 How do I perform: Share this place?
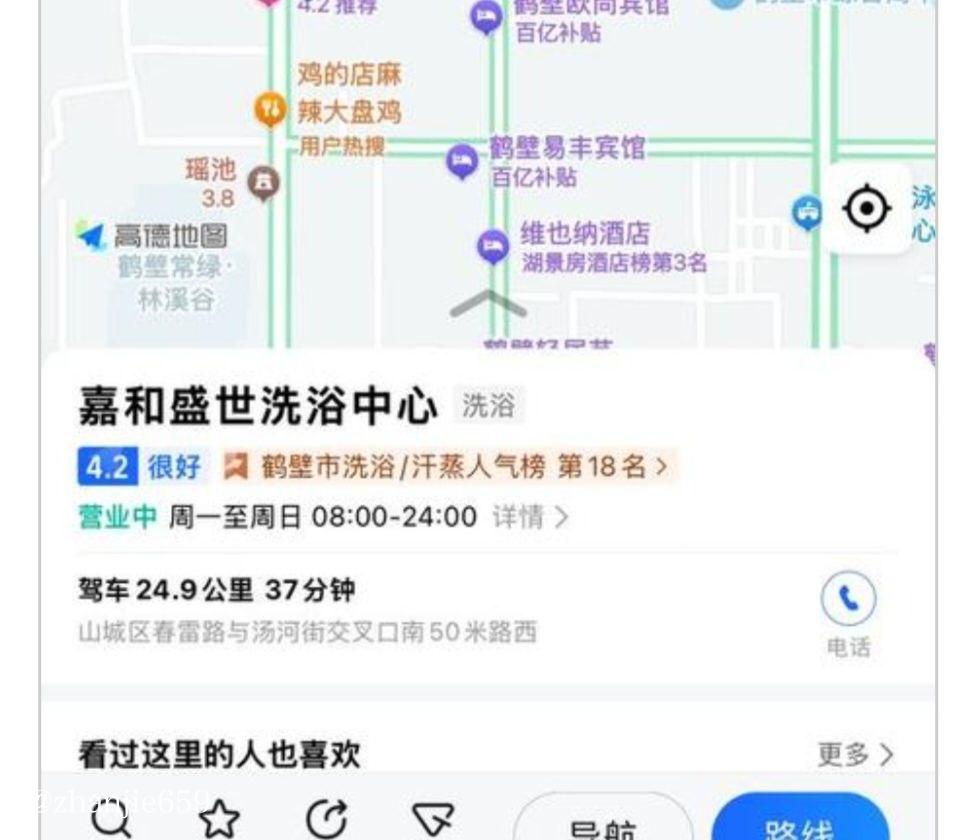326,820
